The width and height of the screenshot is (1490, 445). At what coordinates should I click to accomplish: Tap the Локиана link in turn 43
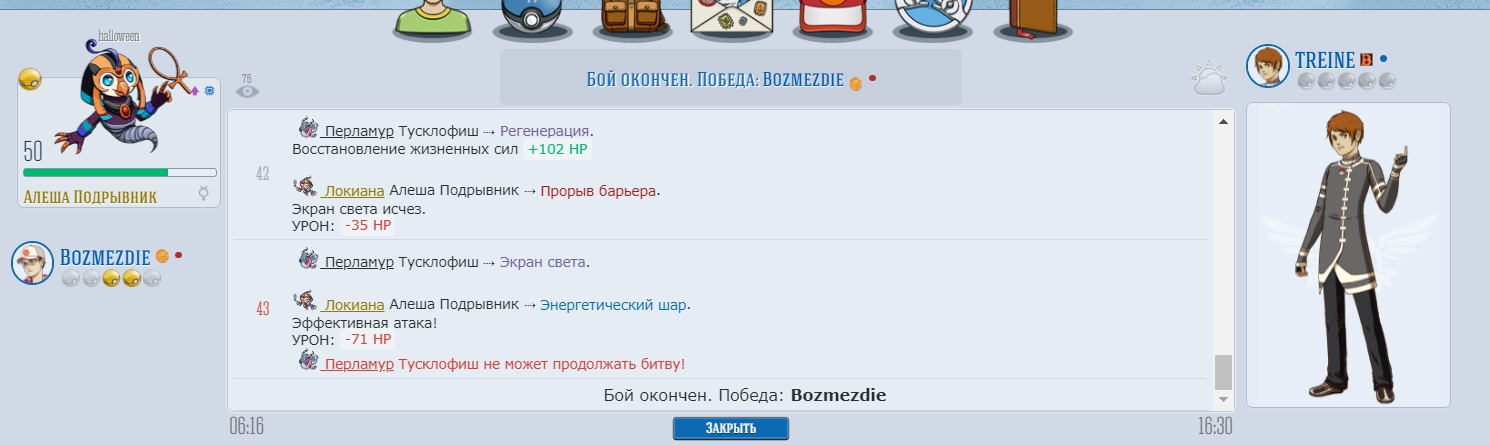click(353, 305)
